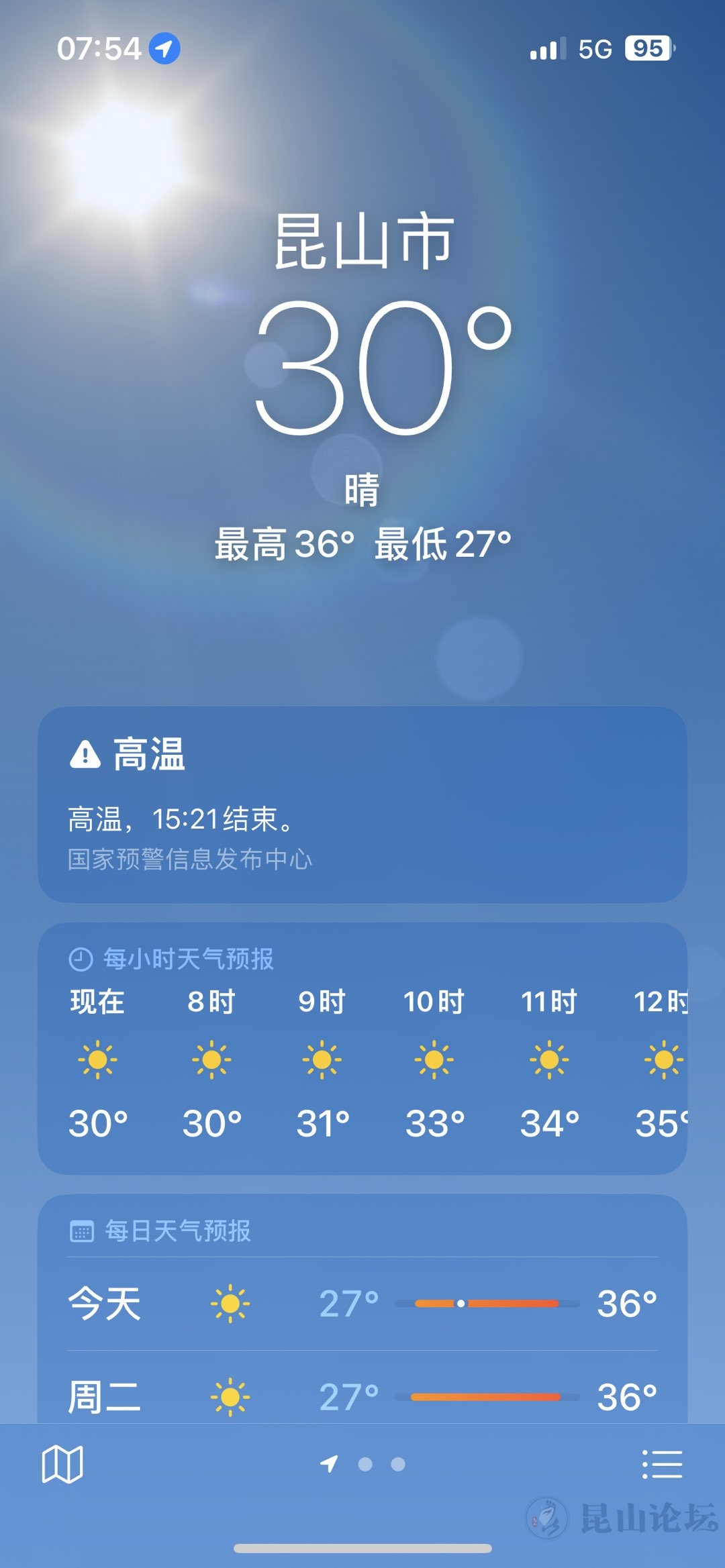Open the 周二 daily forecast row
Viewport: 725px width, 1568px height.
pos(362,1397)
